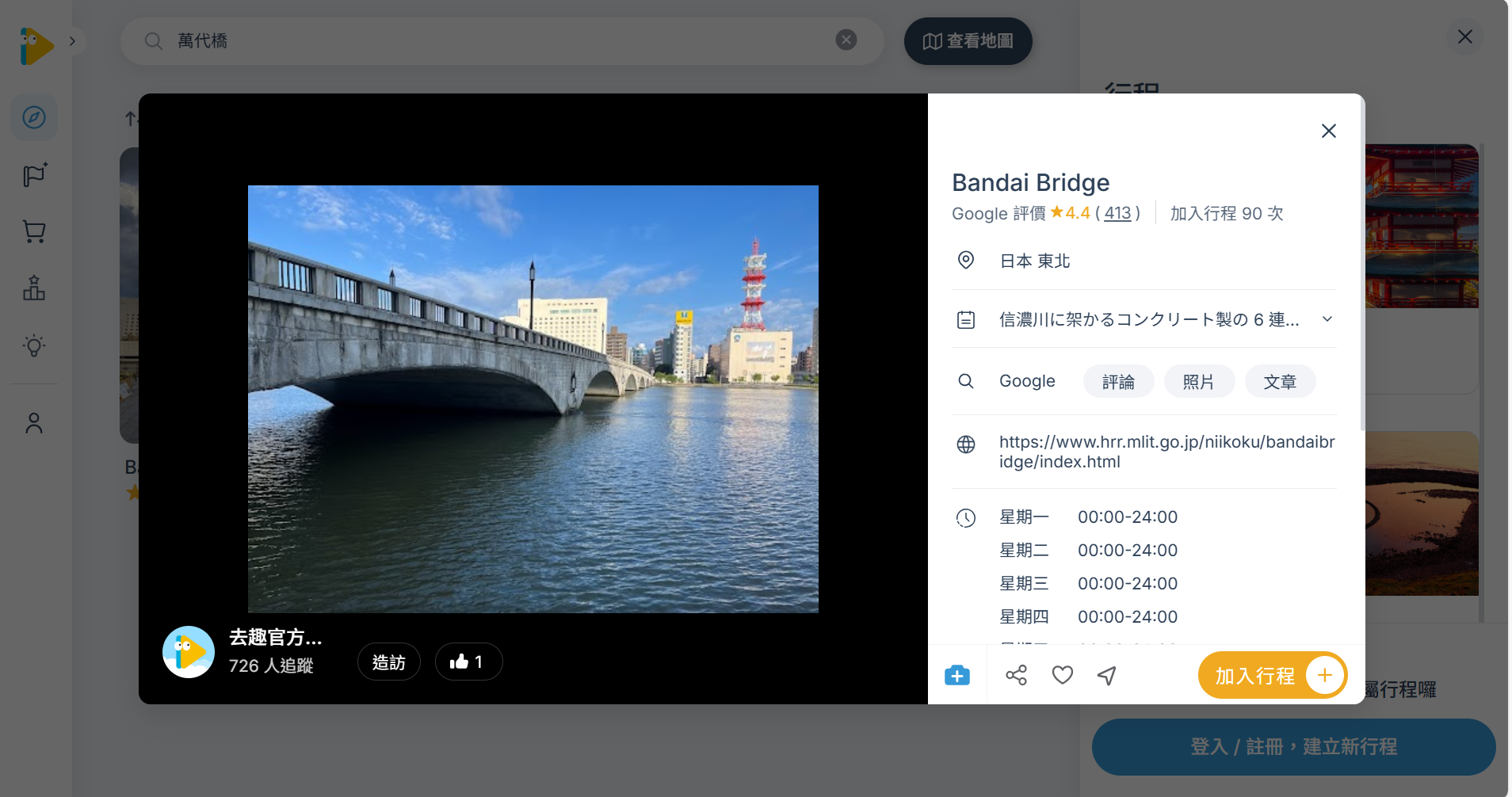Open the 去趣官方 profile avatar

[x=189, y=652]
